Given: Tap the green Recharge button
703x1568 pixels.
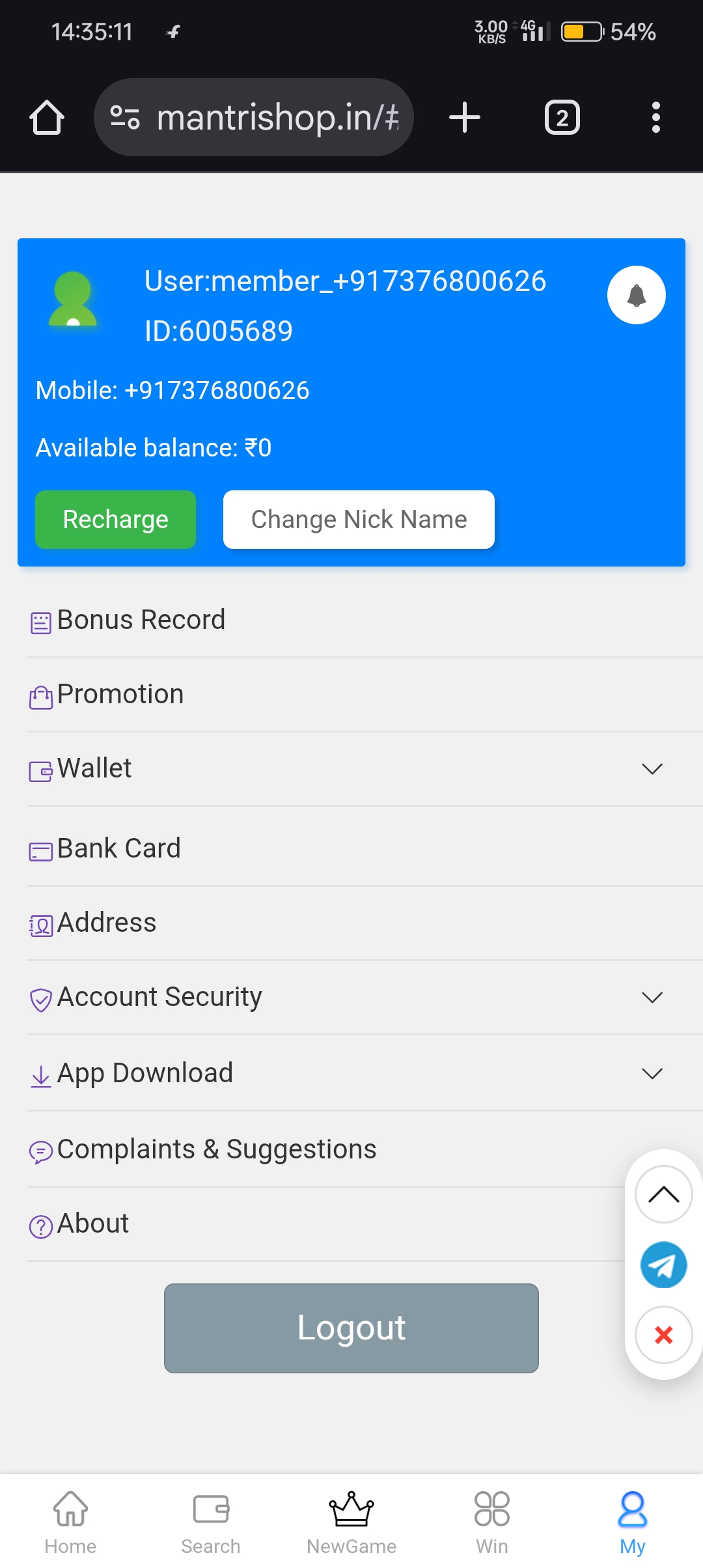Looking at the screenshot, I should pos(115,520).
